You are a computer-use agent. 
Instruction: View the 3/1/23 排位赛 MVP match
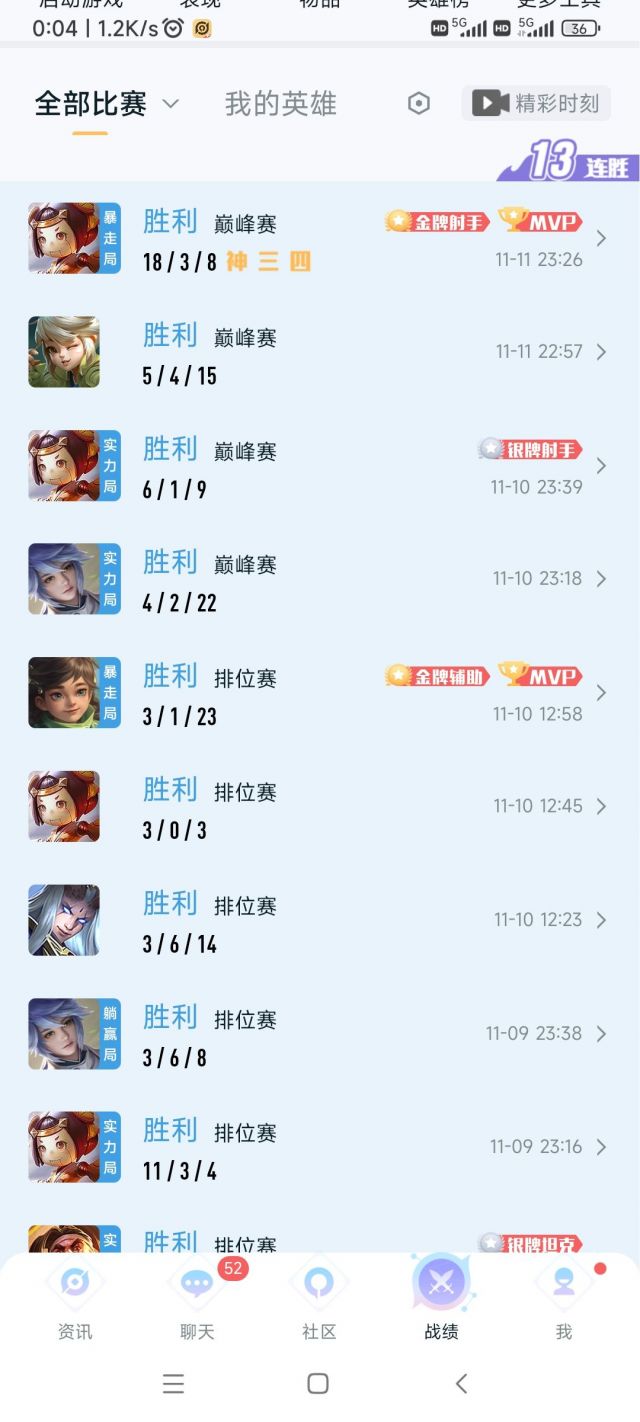pyautogui.click(x=320, y=693)
